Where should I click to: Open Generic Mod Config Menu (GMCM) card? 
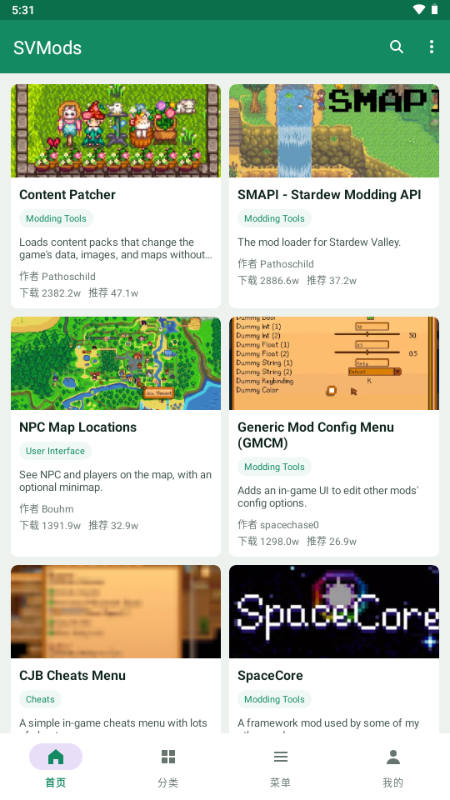click(x=334, y=436)
